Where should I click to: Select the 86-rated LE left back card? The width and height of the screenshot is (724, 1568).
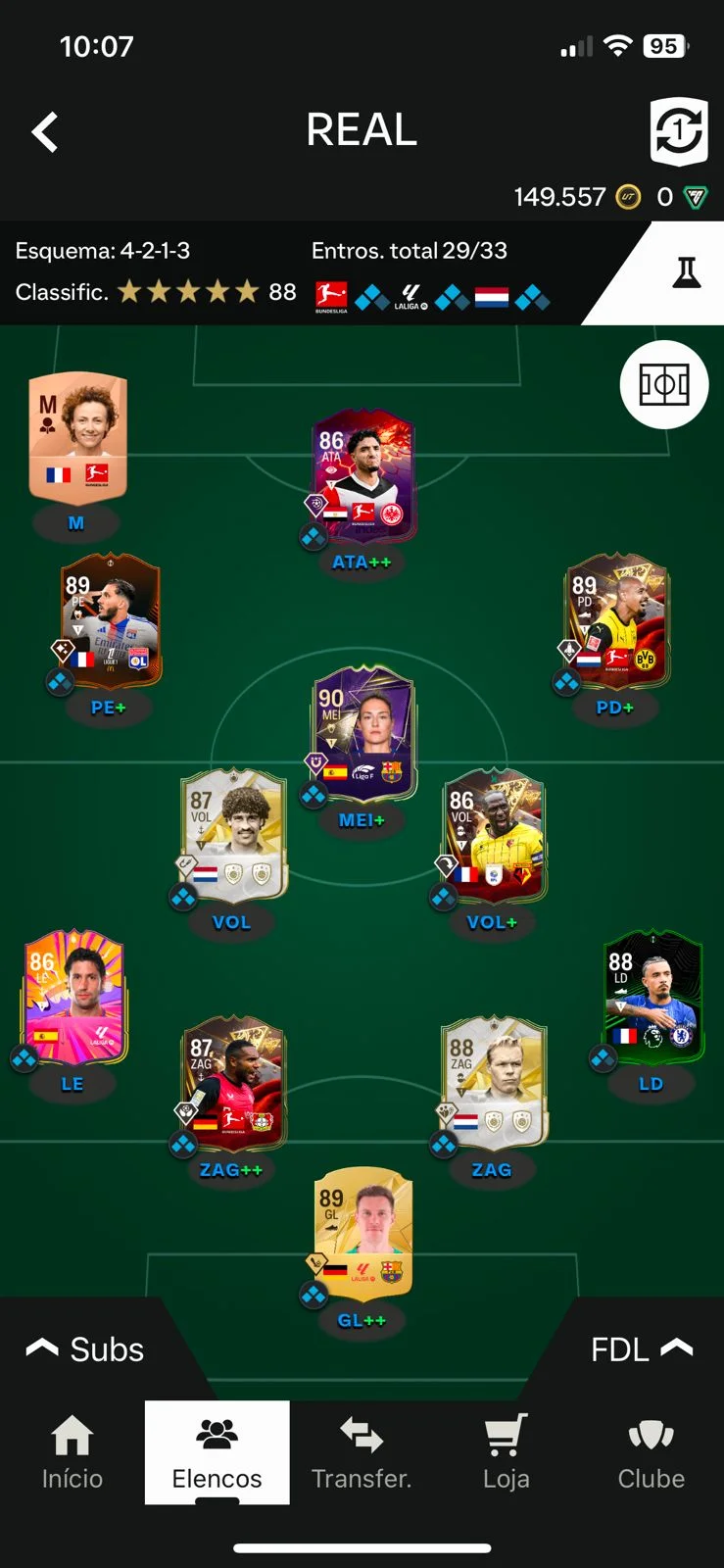74,998
